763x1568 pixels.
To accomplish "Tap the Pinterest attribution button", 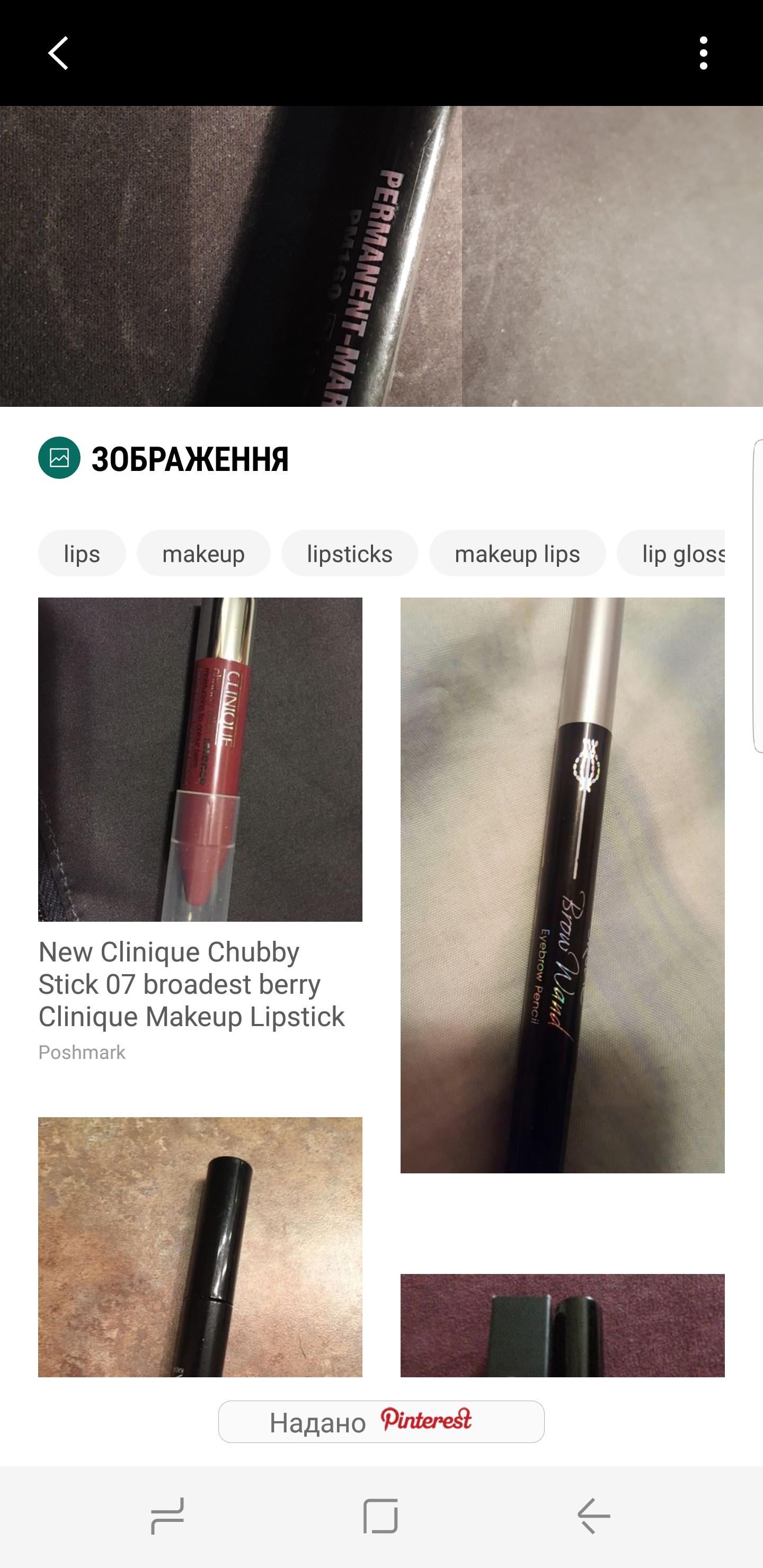I will point(381,1422).
